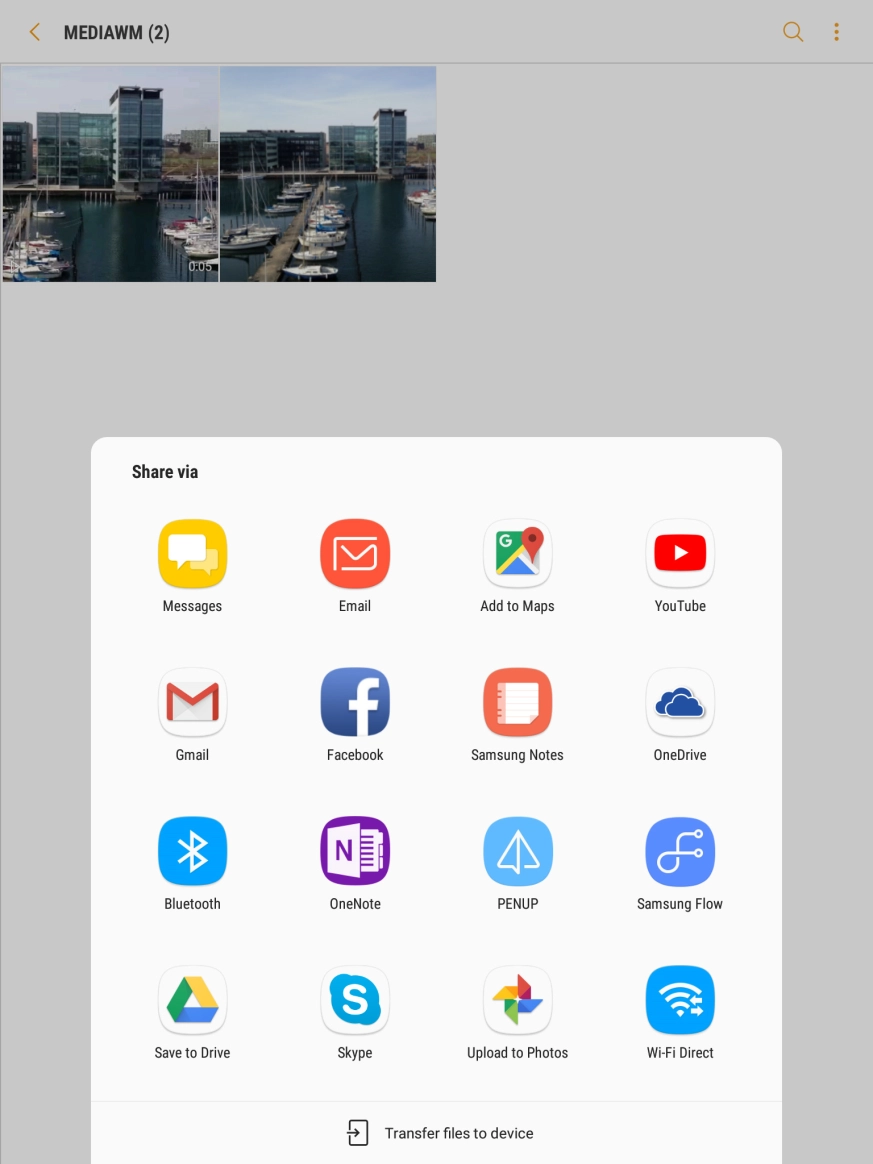The image size is (873, 1164).
Task: Open the overflow menu
Action: [x=836, y=32]
